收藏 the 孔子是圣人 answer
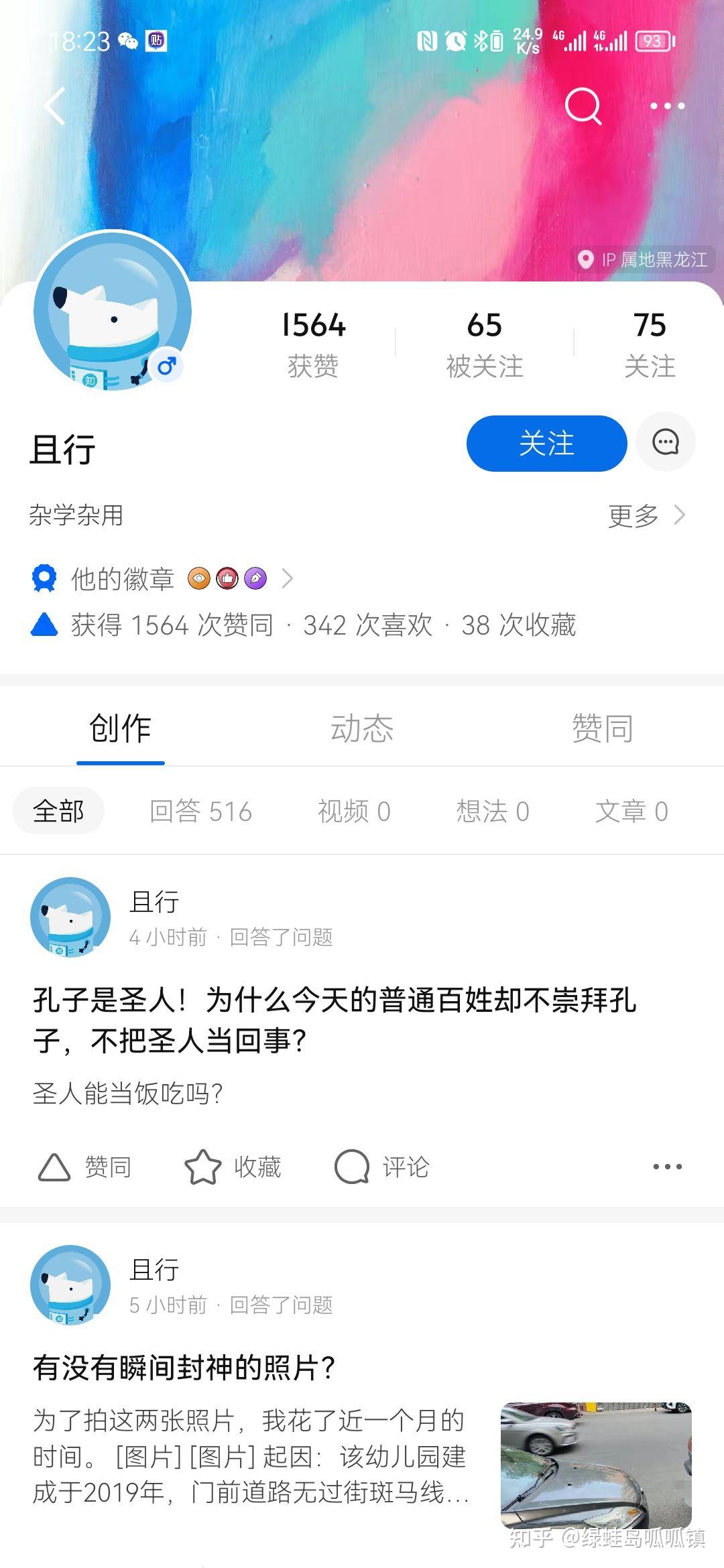The height and width of the screenshot is (1568, 724). tap(233, 1167)
